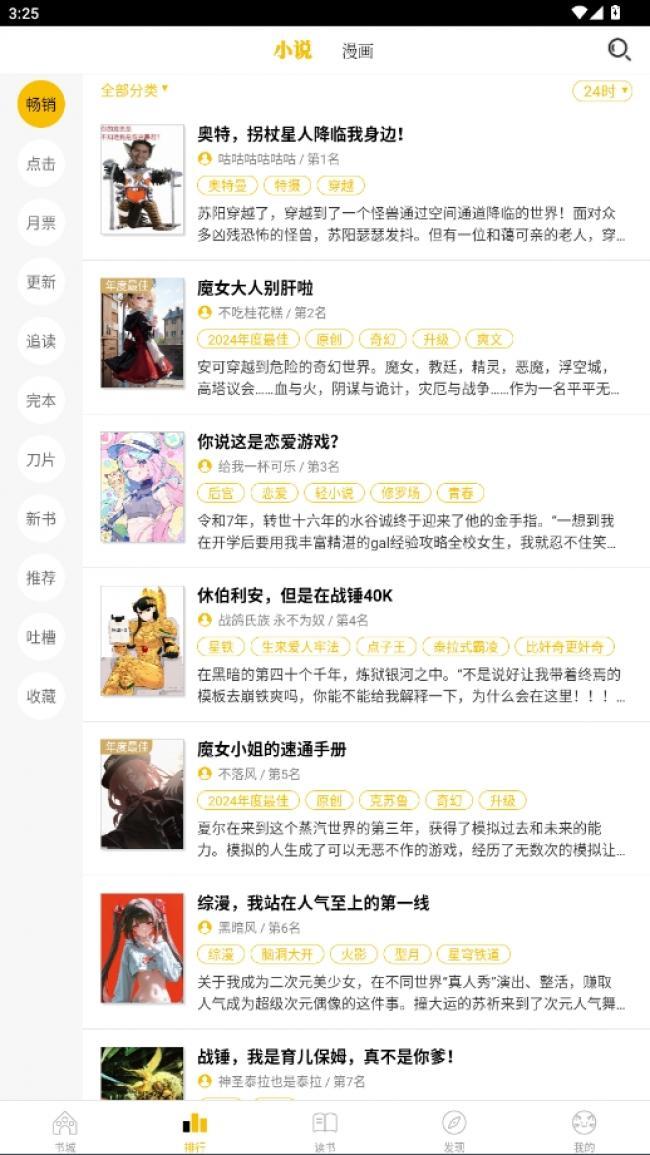Screen dimensions: 650x1155
Task: Open novel 奥特，拐杖星人降临我身边!
Action: (300, 134)
